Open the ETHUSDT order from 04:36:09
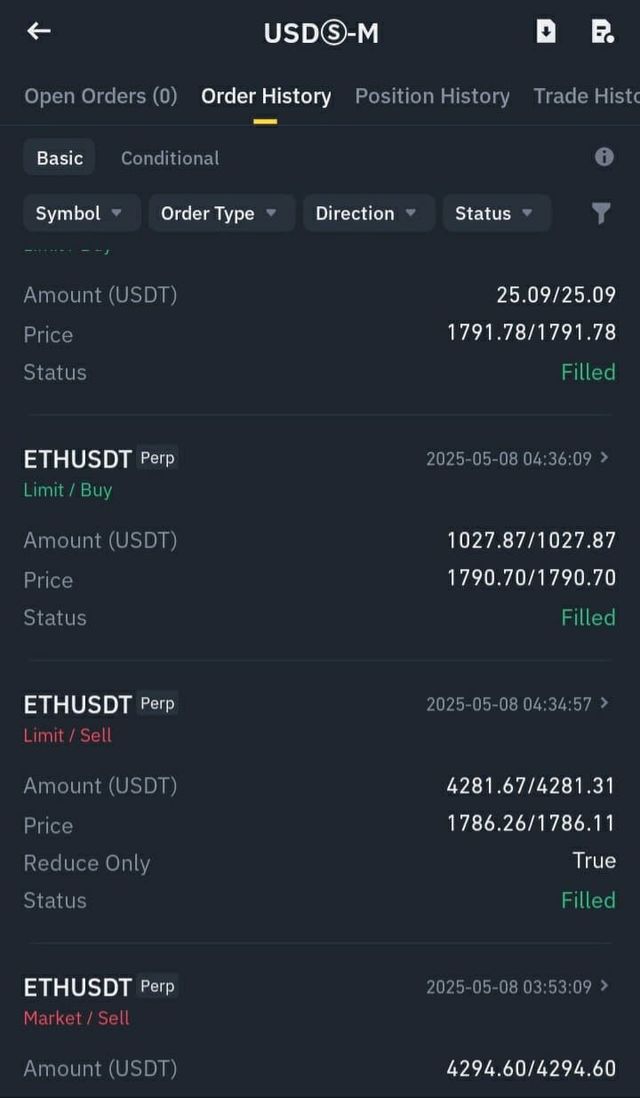The image size is (640, 1098). tap(603, 458)
